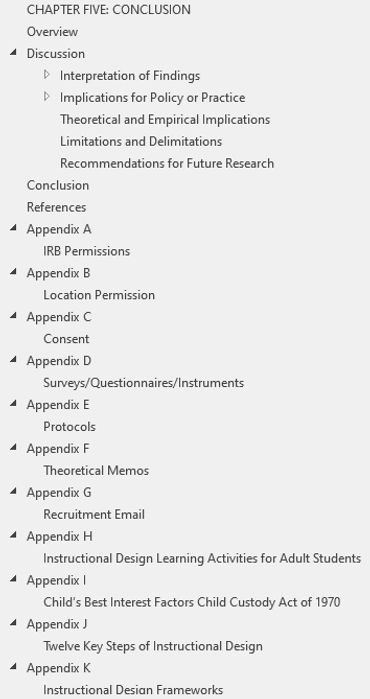Viewport: 370px width, 699px height.
Task: Go to Theoretical and Empirical Implications
Action: pos(165,119)
